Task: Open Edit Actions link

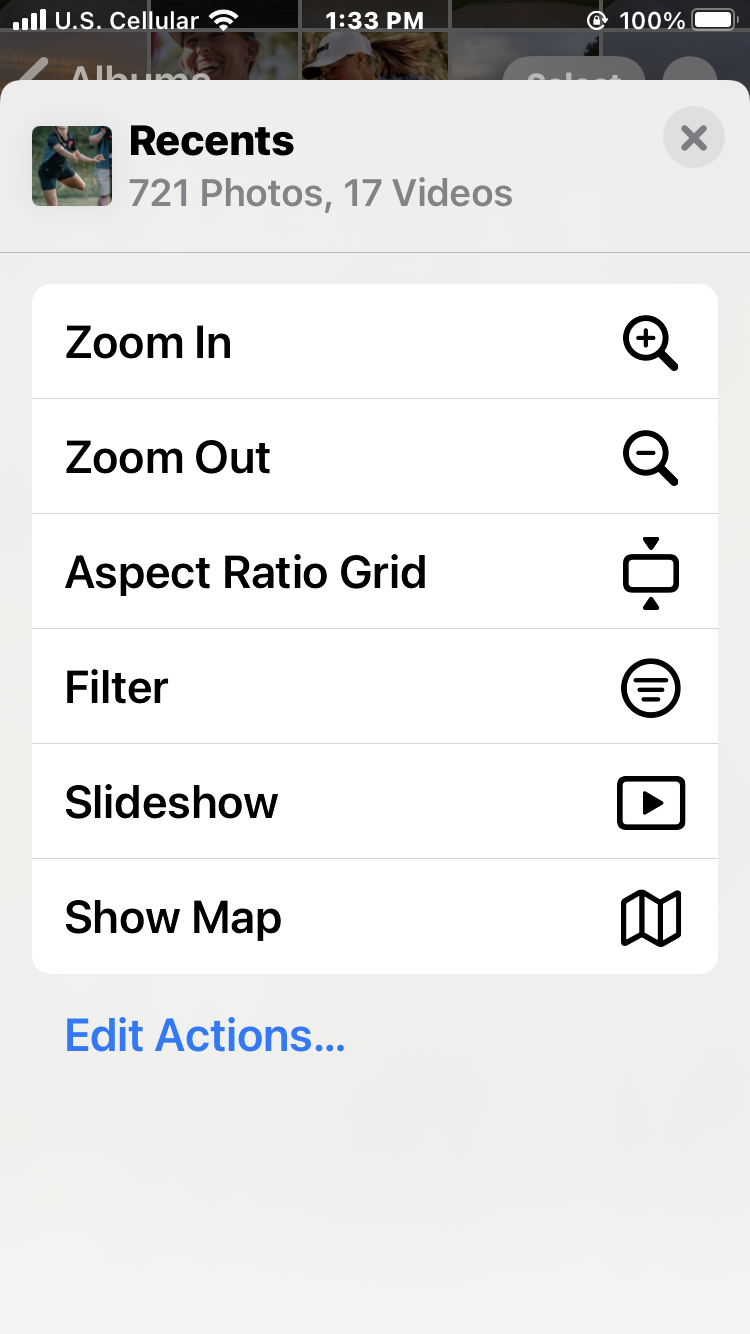Action: coord(205,1035)
